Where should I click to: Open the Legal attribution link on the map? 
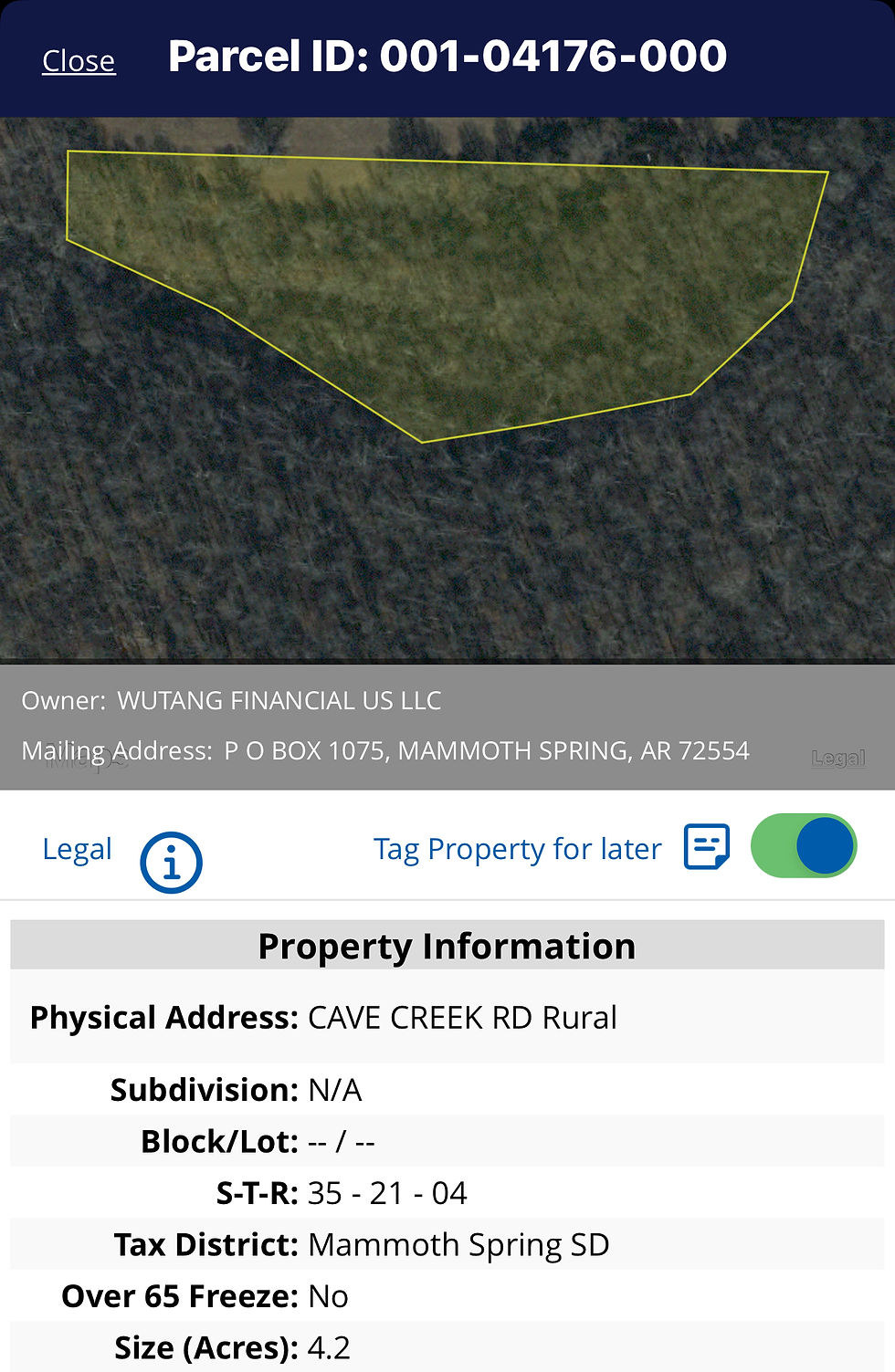pos(837,758)
